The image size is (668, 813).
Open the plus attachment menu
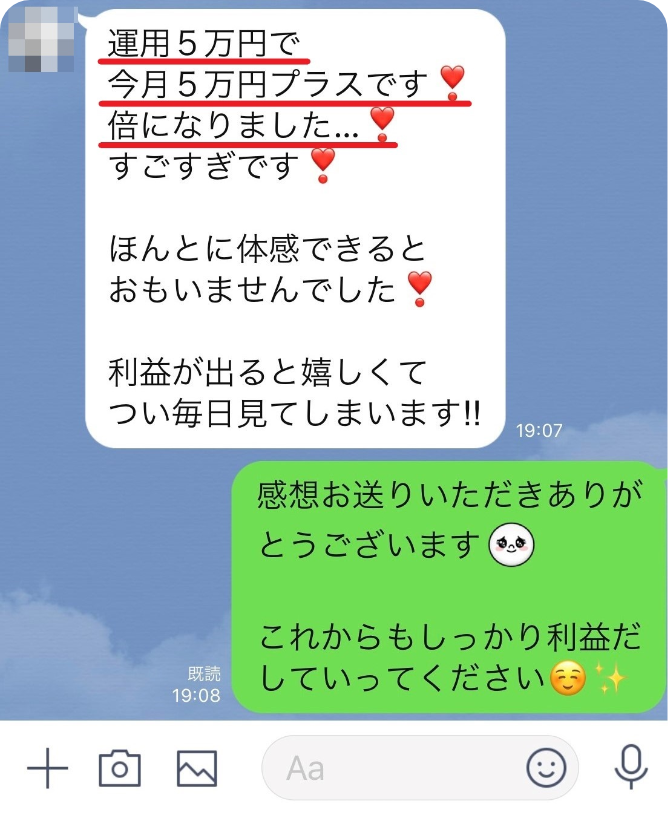coord(47,768)
